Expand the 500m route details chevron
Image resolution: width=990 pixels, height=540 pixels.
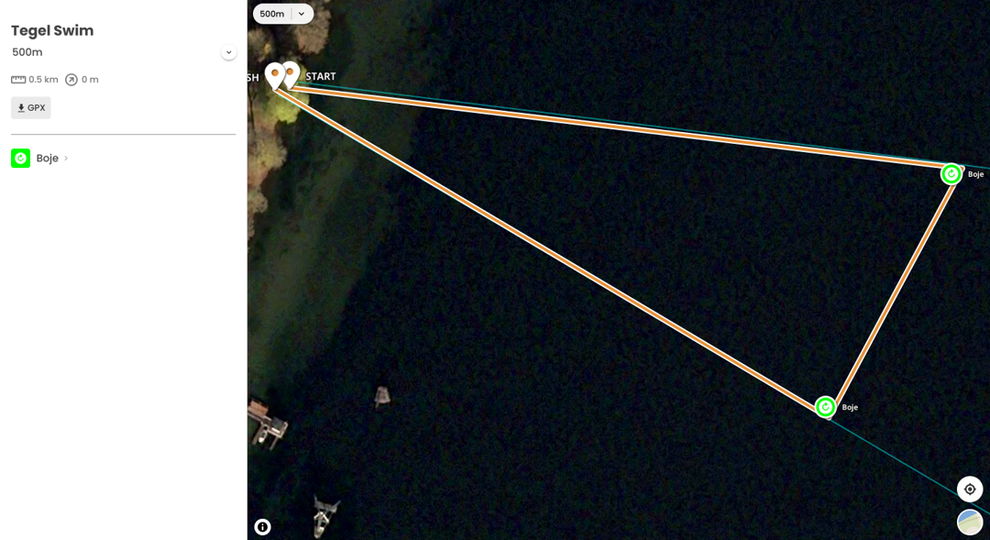click(x=228, y=53)
